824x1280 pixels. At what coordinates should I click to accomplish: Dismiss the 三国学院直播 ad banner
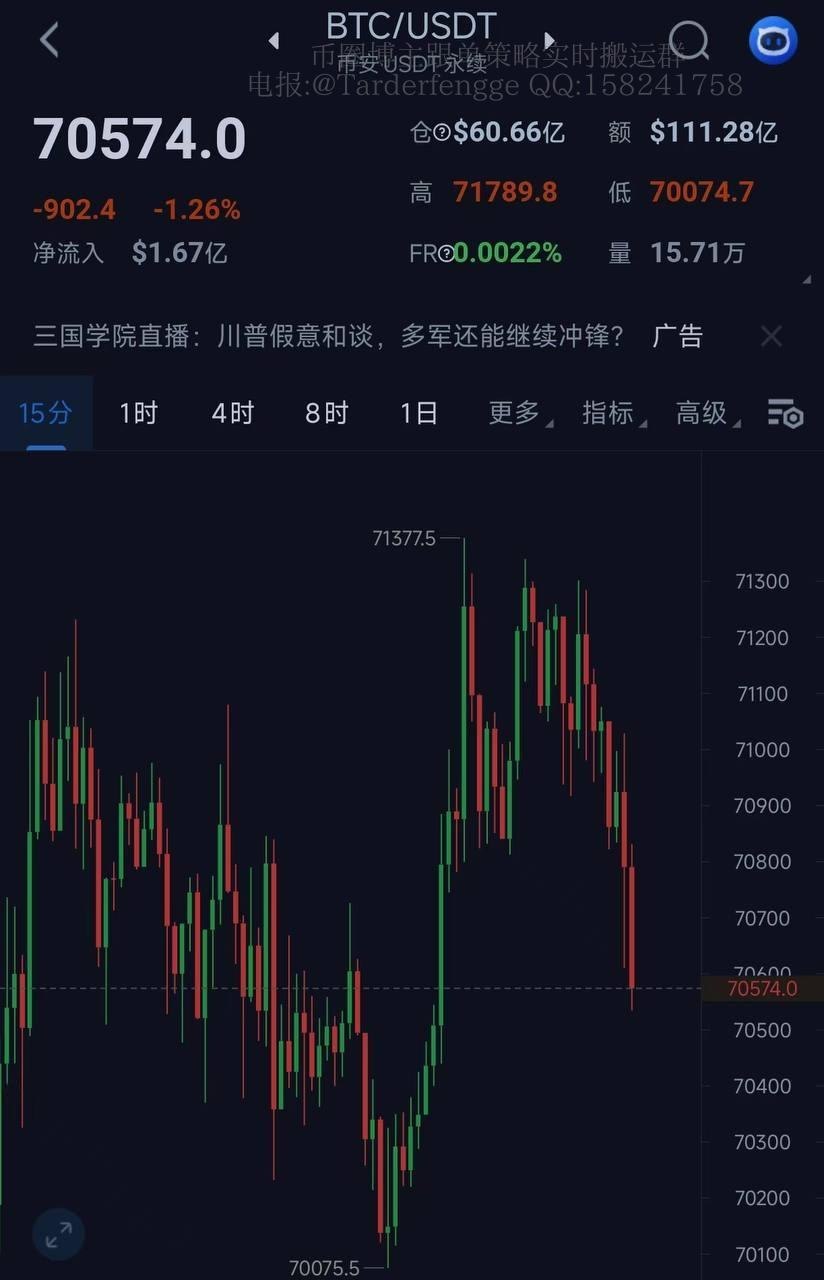(771, 337)
